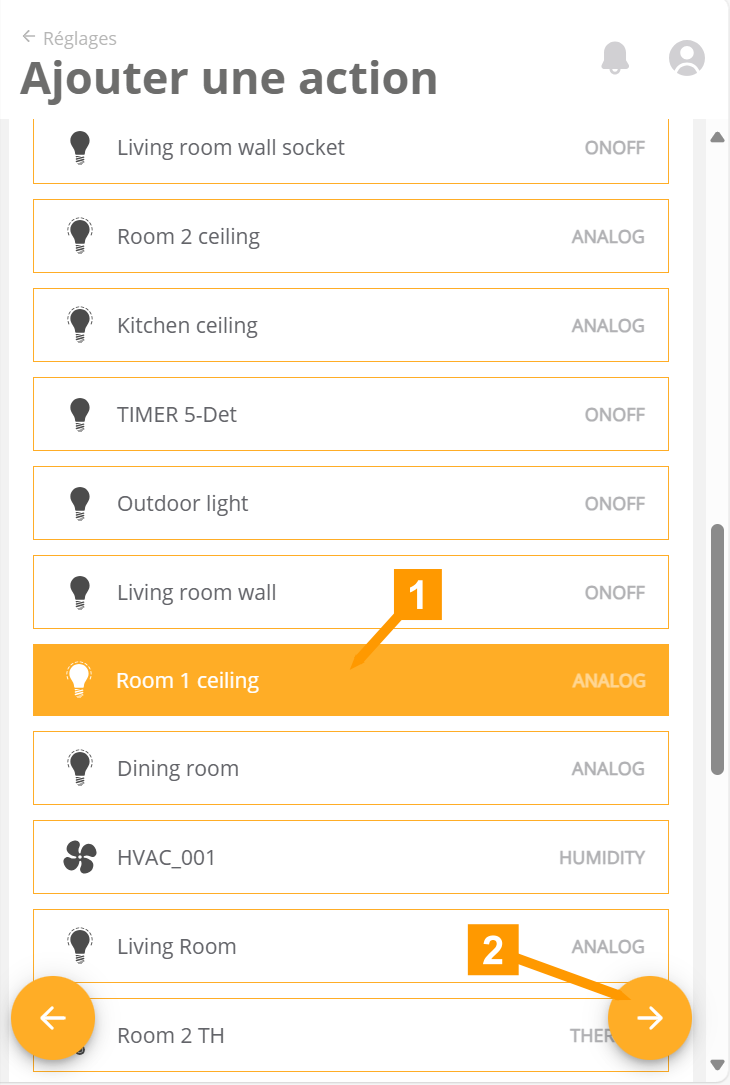Continue with the orange next arrow button
The image size is (730, 1085).
click(x=650, y=1018)
